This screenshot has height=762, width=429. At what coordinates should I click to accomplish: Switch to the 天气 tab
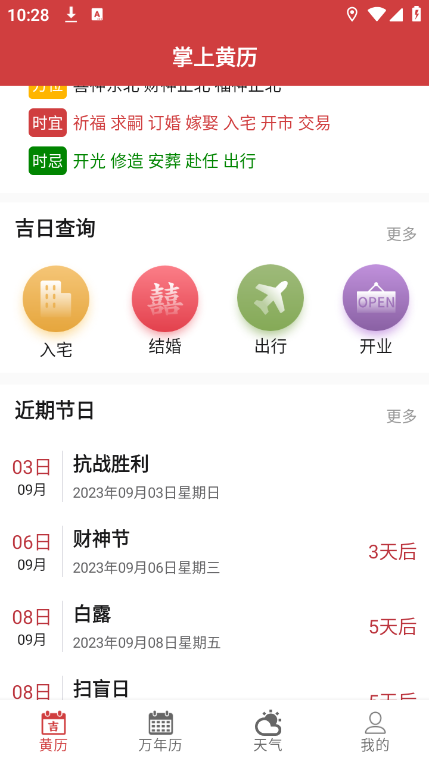[x=268, y=731]
